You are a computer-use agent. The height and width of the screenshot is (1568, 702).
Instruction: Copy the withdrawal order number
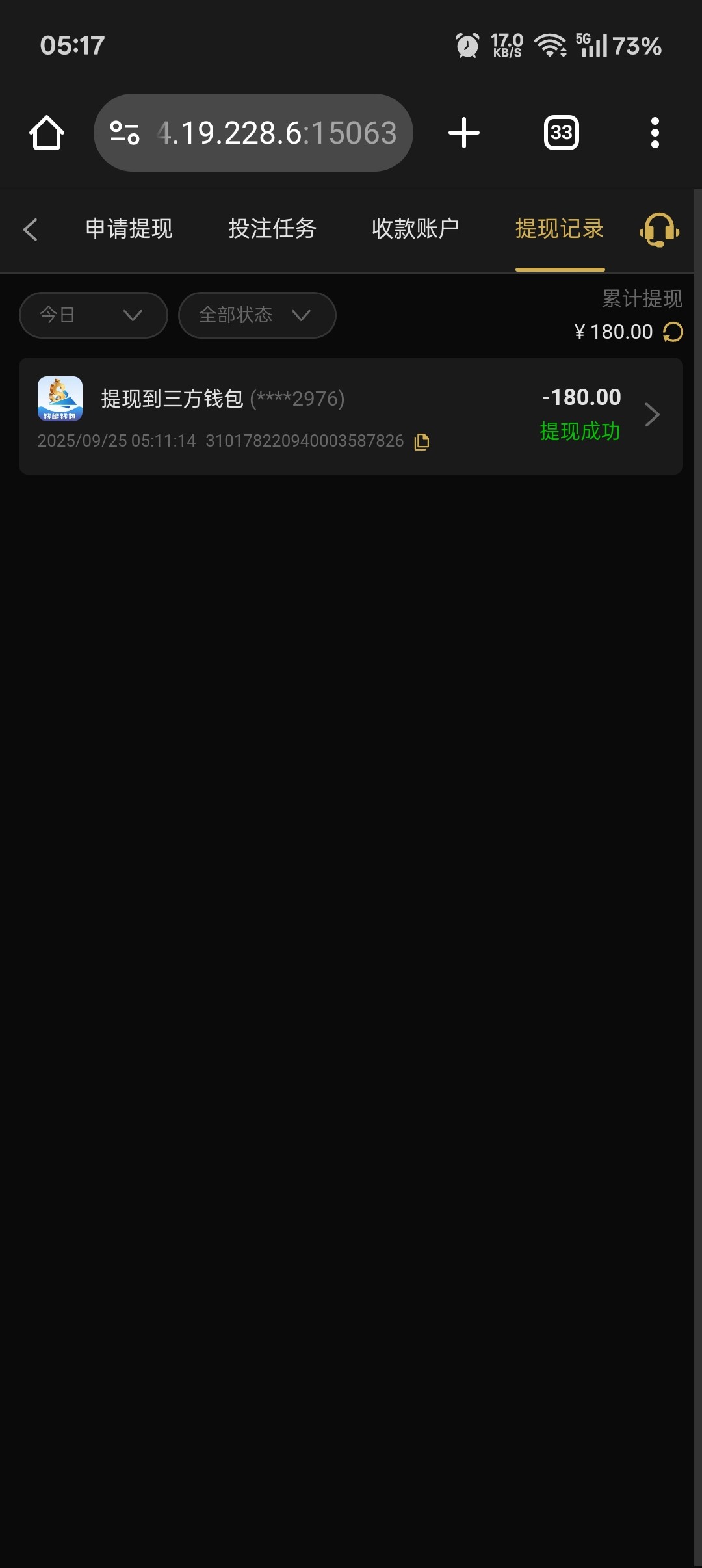(422, 441)
